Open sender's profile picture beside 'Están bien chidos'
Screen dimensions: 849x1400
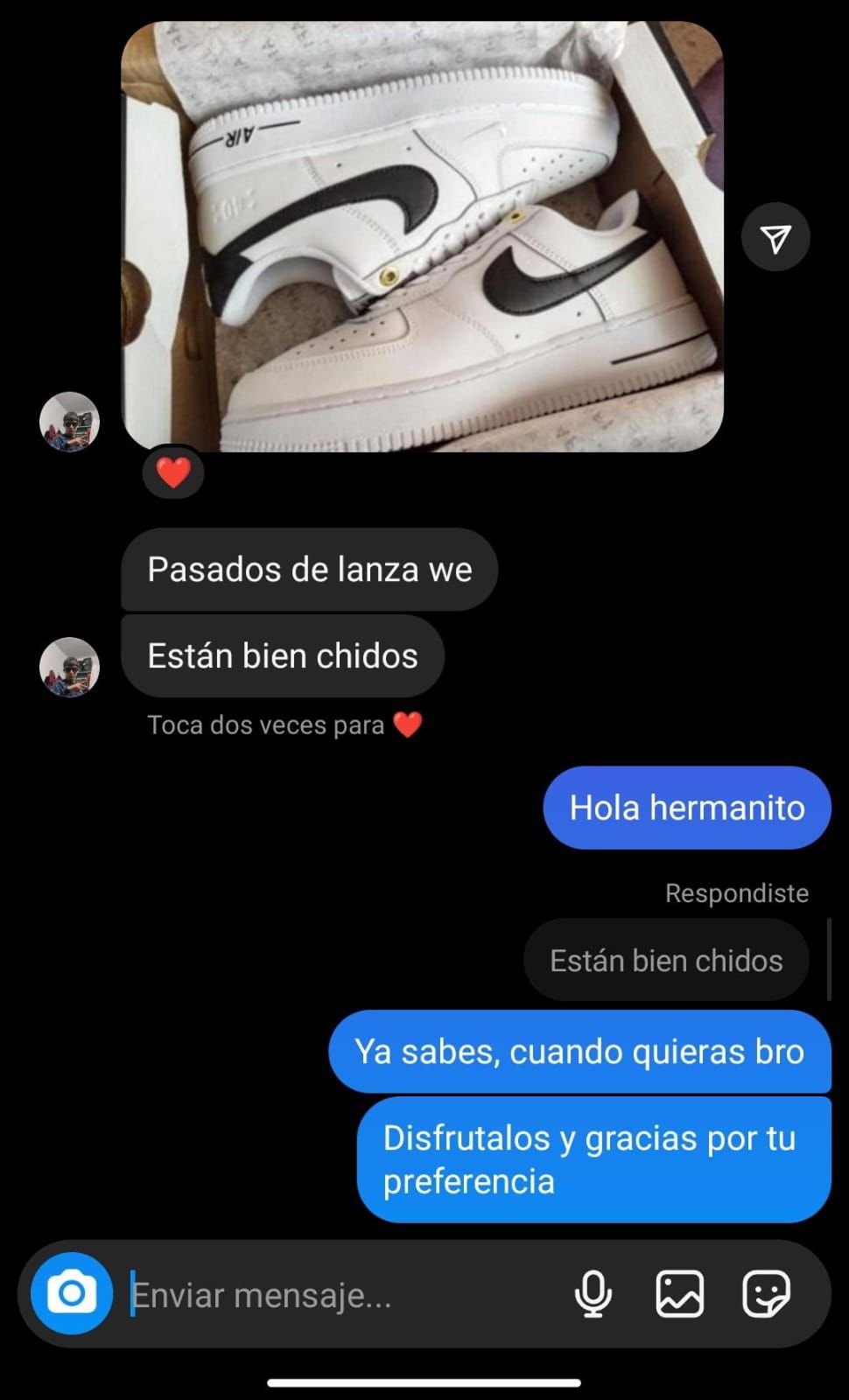pos(70,667)
